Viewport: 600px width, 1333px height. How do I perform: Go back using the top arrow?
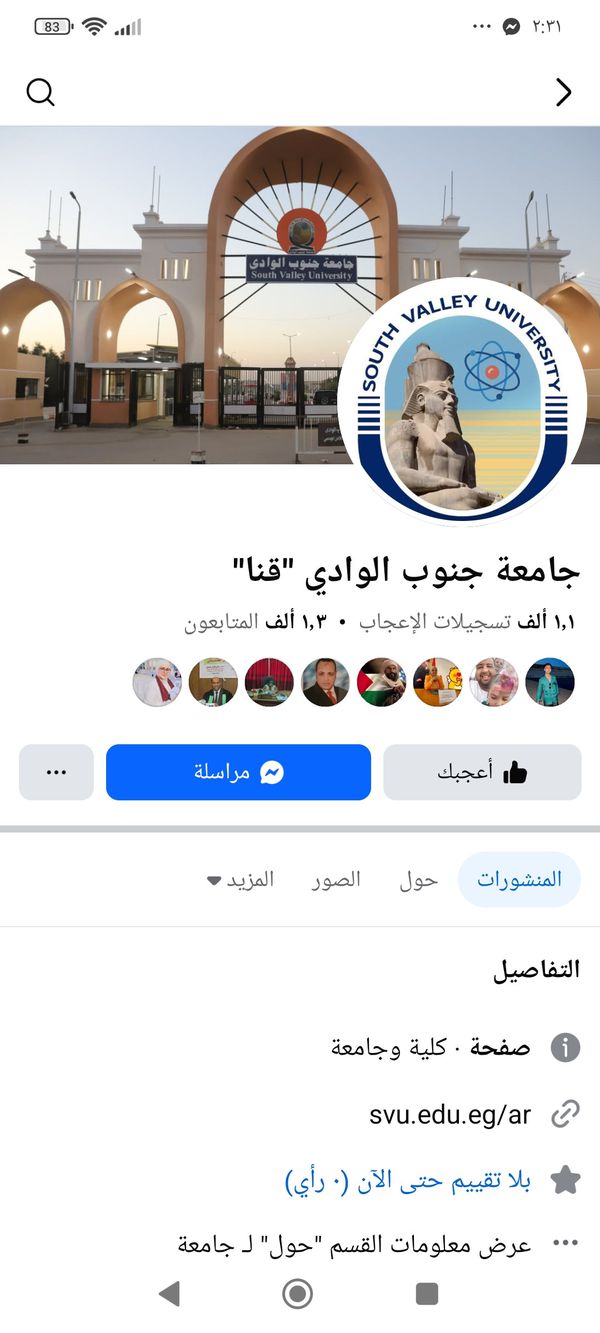pyautogui.click(x=563, y=93)
